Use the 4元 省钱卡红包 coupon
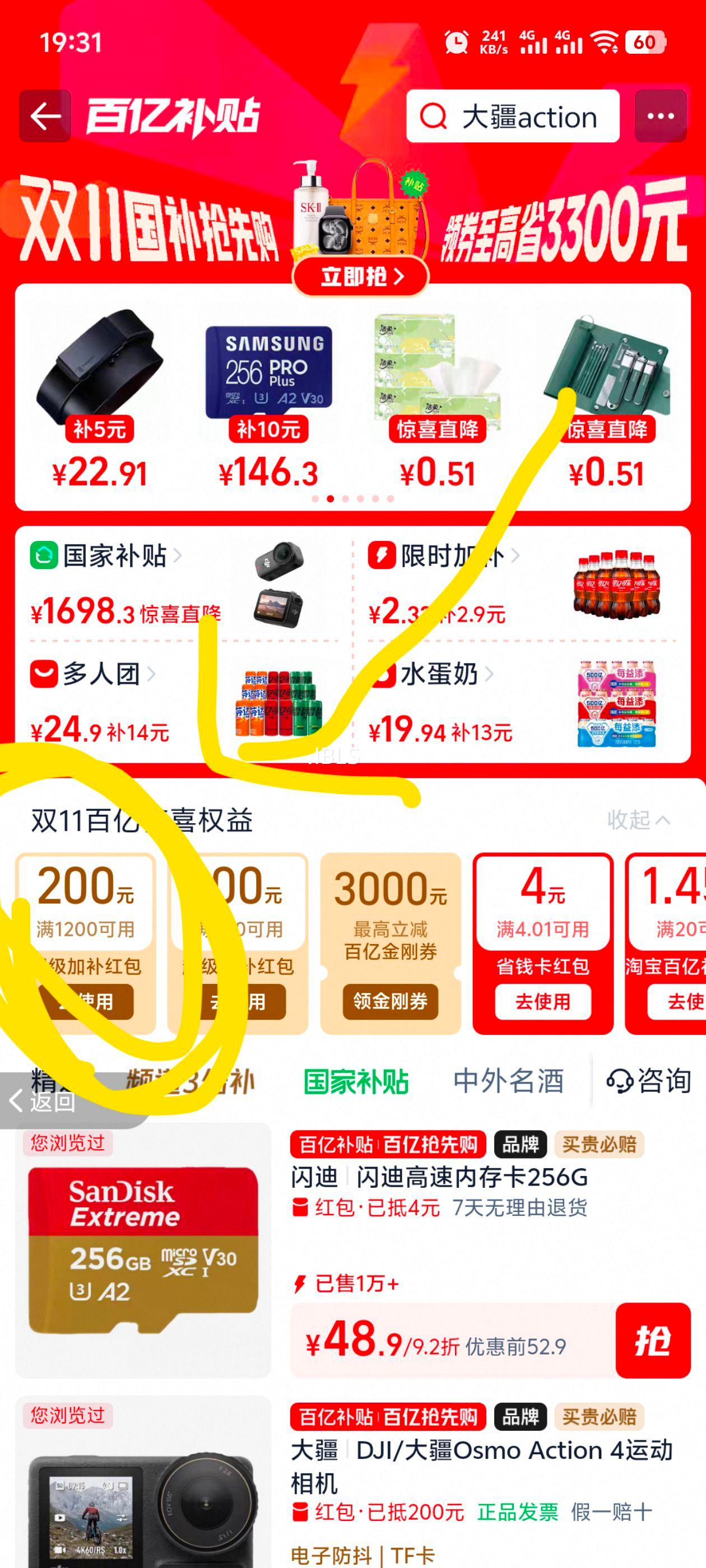Viewport: 706px width, 1568px height. 542,1001
